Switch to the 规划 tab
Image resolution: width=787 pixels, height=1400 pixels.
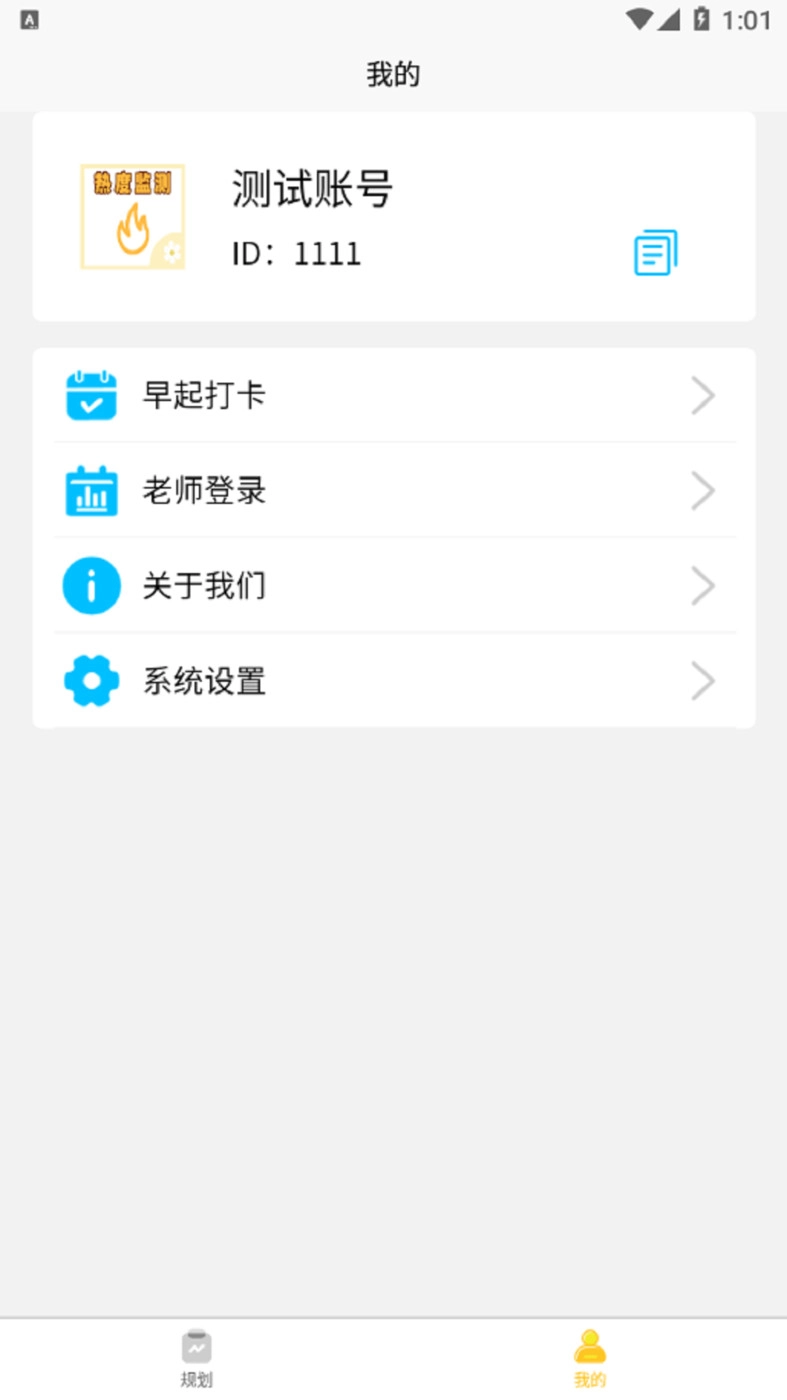click(196, 1355)
